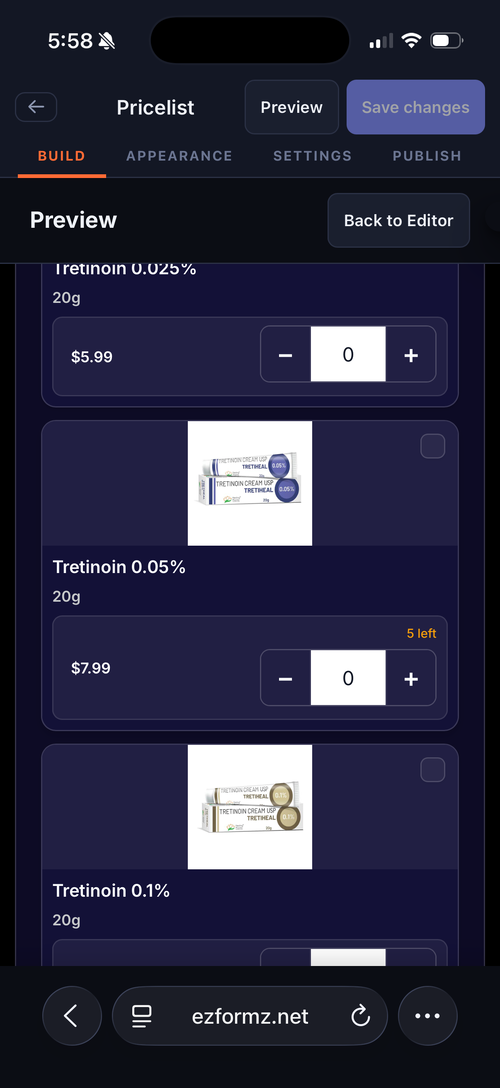
Task: Decrease quantity of $5.99 Tretinoin 0.025%
Action: [x=285, y=355]
